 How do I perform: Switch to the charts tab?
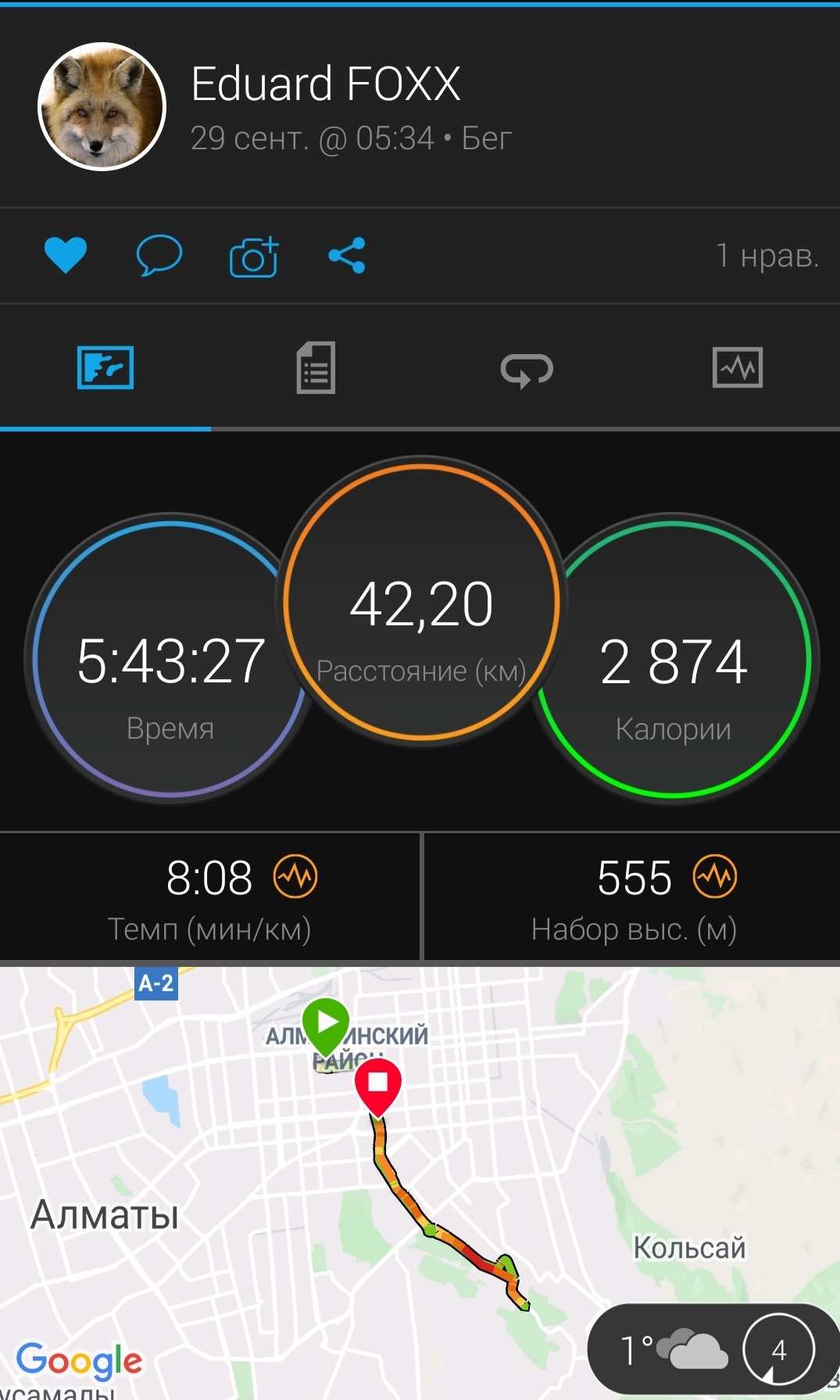pyautogui.click(x=737, y=367)
